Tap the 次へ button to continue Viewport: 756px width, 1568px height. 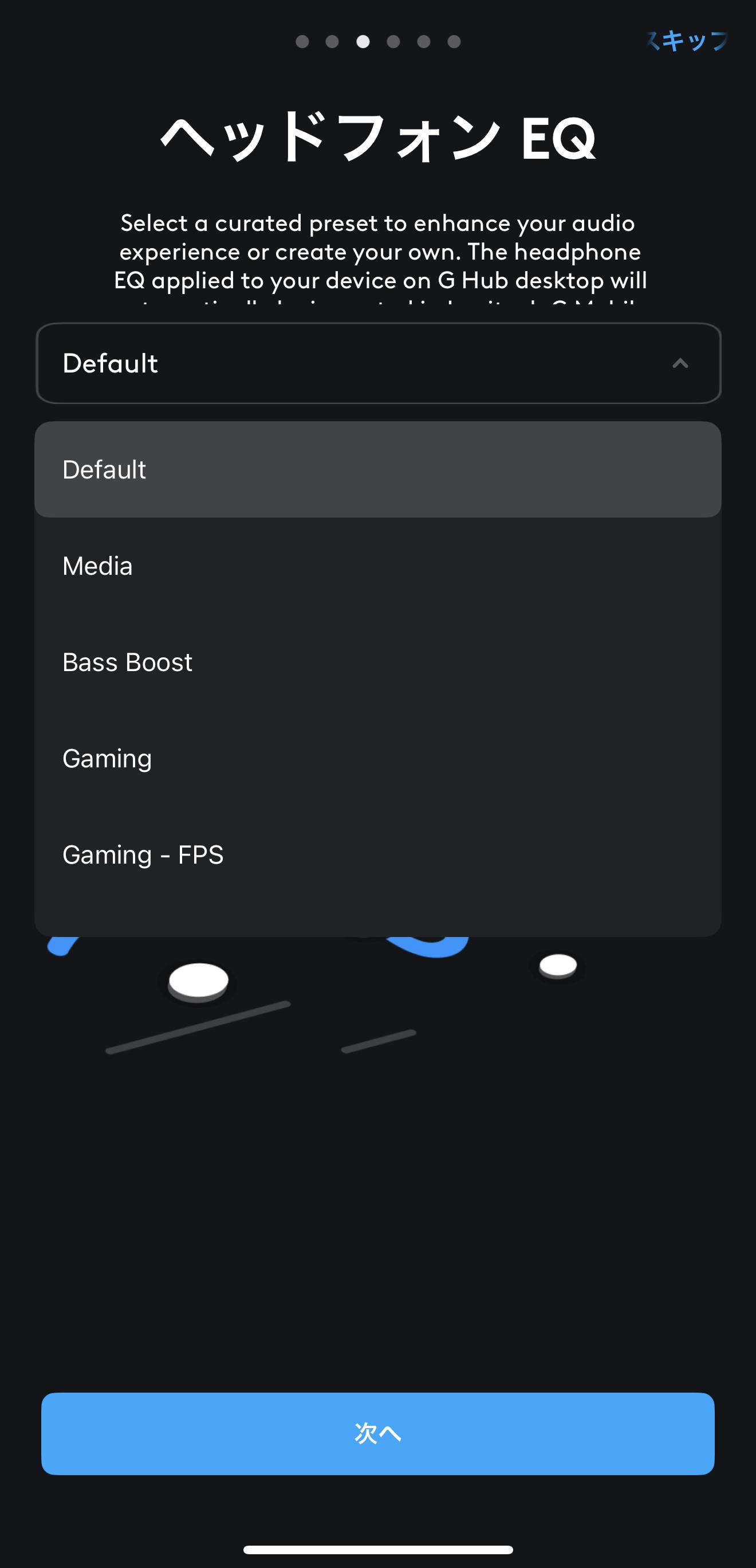(377, 1433)
